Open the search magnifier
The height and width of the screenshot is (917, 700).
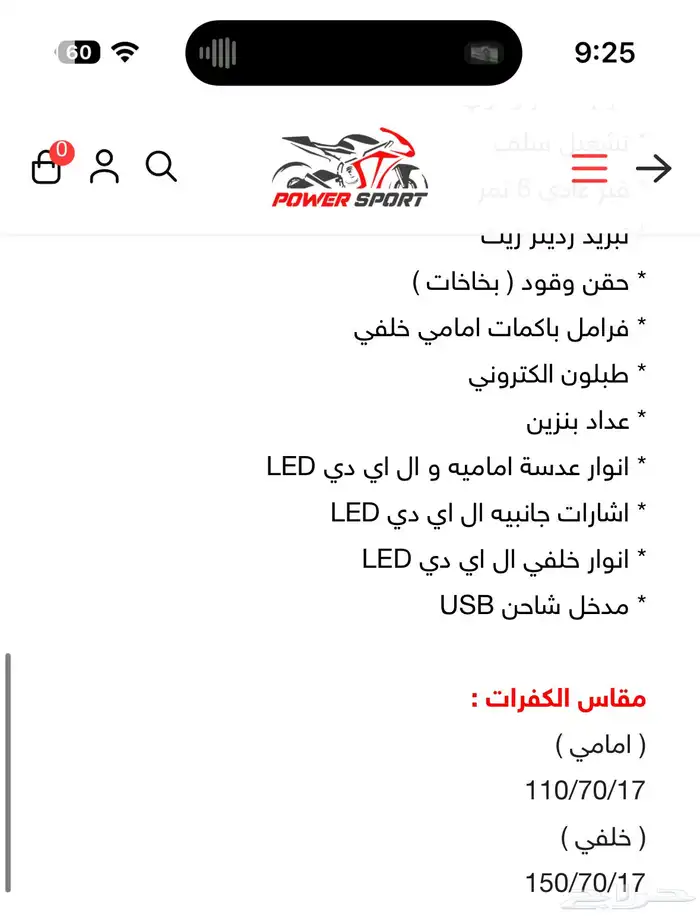(161, 167)
